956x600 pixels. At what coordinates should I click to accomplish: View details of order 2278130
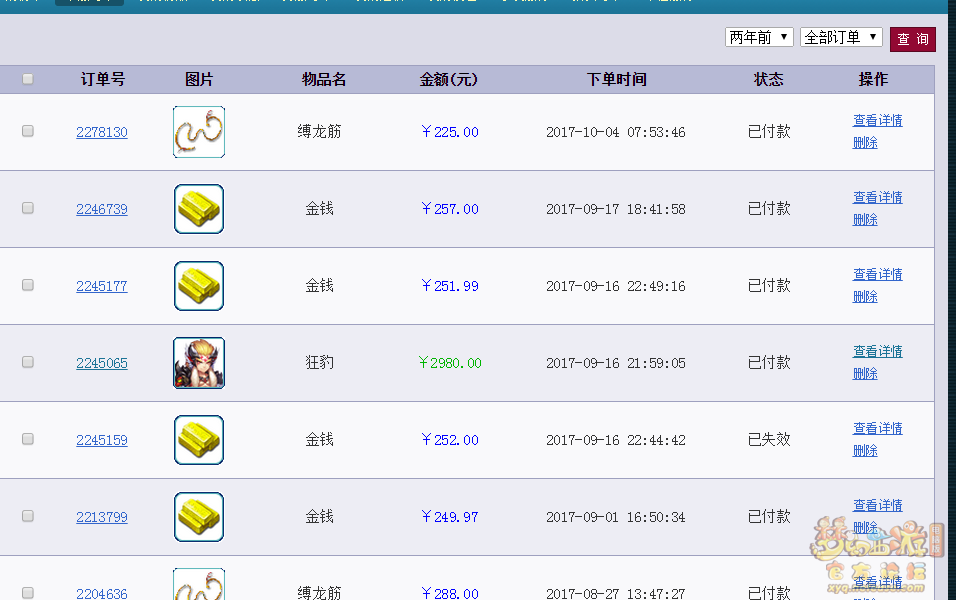tap(877, 120)
